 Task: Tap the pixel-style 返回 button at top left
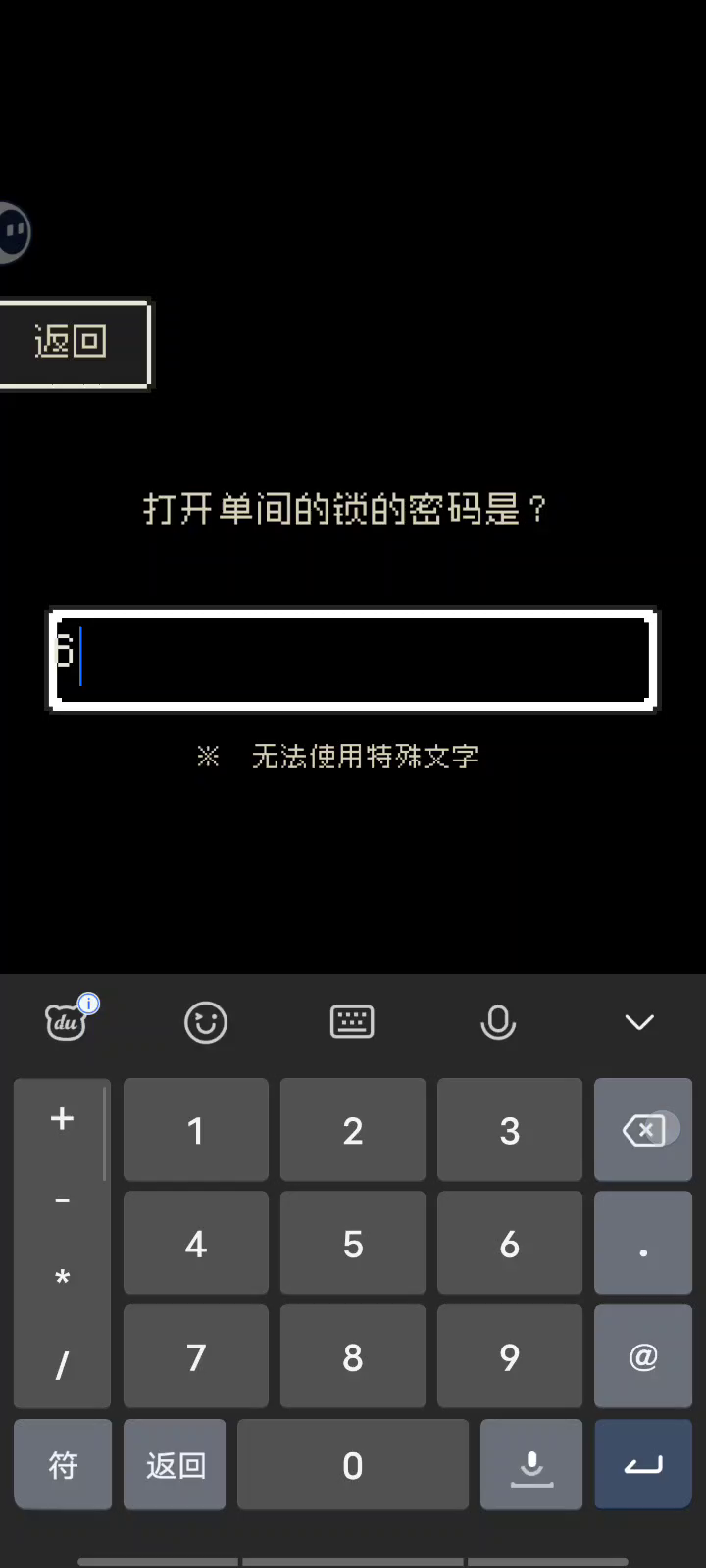pyautogui.click(x=75, y=343)
